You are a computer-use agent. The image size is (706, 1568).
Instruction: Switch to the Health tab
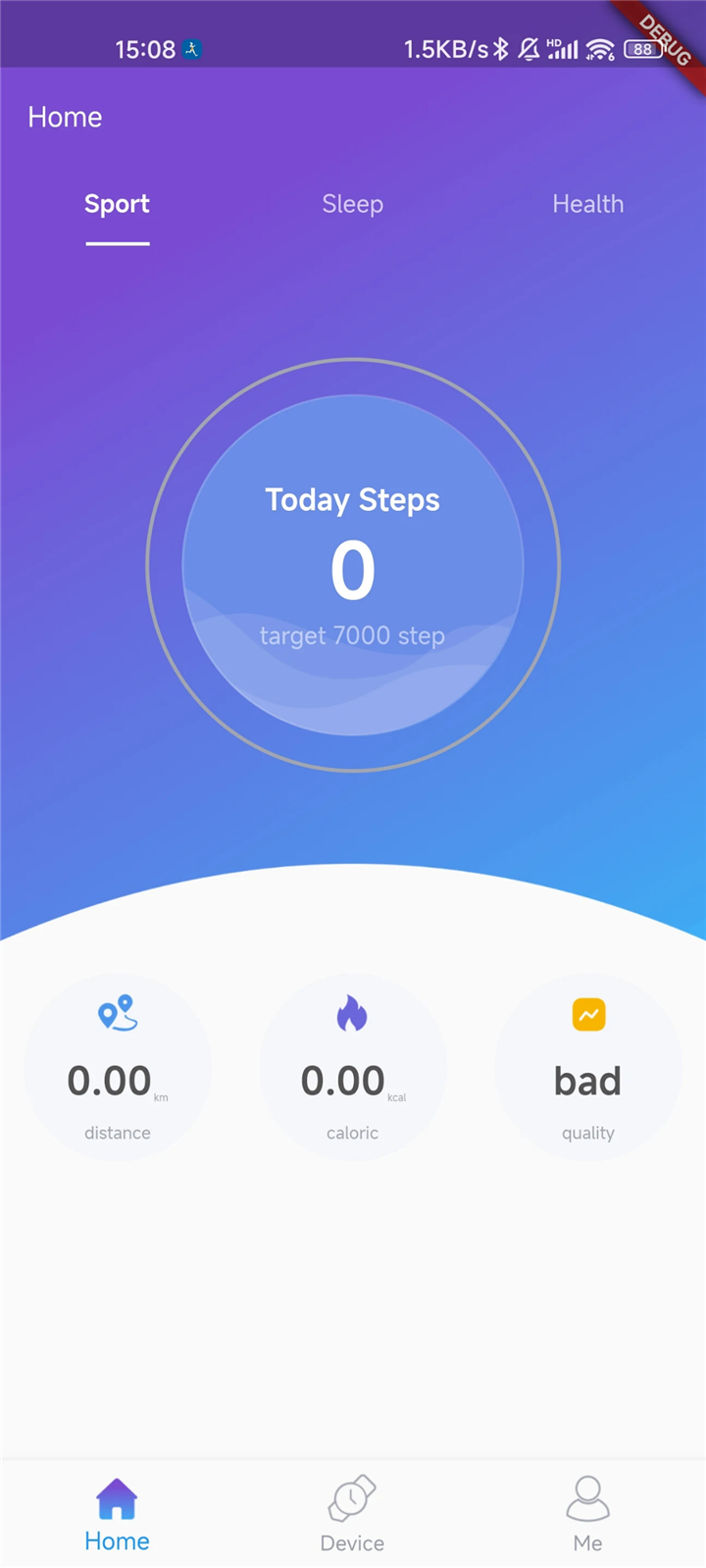tap(587, 204)
